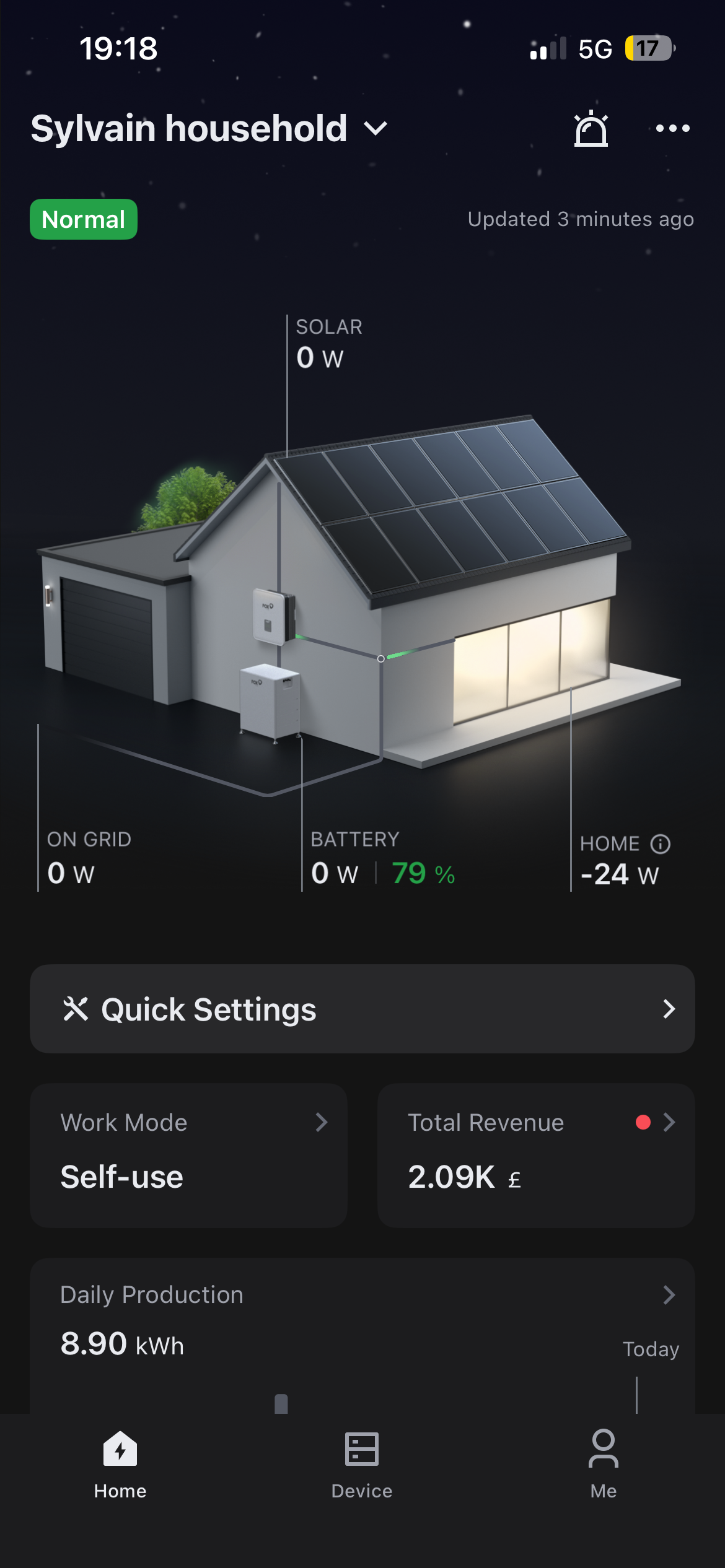
Task: Tap the info icon next to HOME
Action: point(660,844)
